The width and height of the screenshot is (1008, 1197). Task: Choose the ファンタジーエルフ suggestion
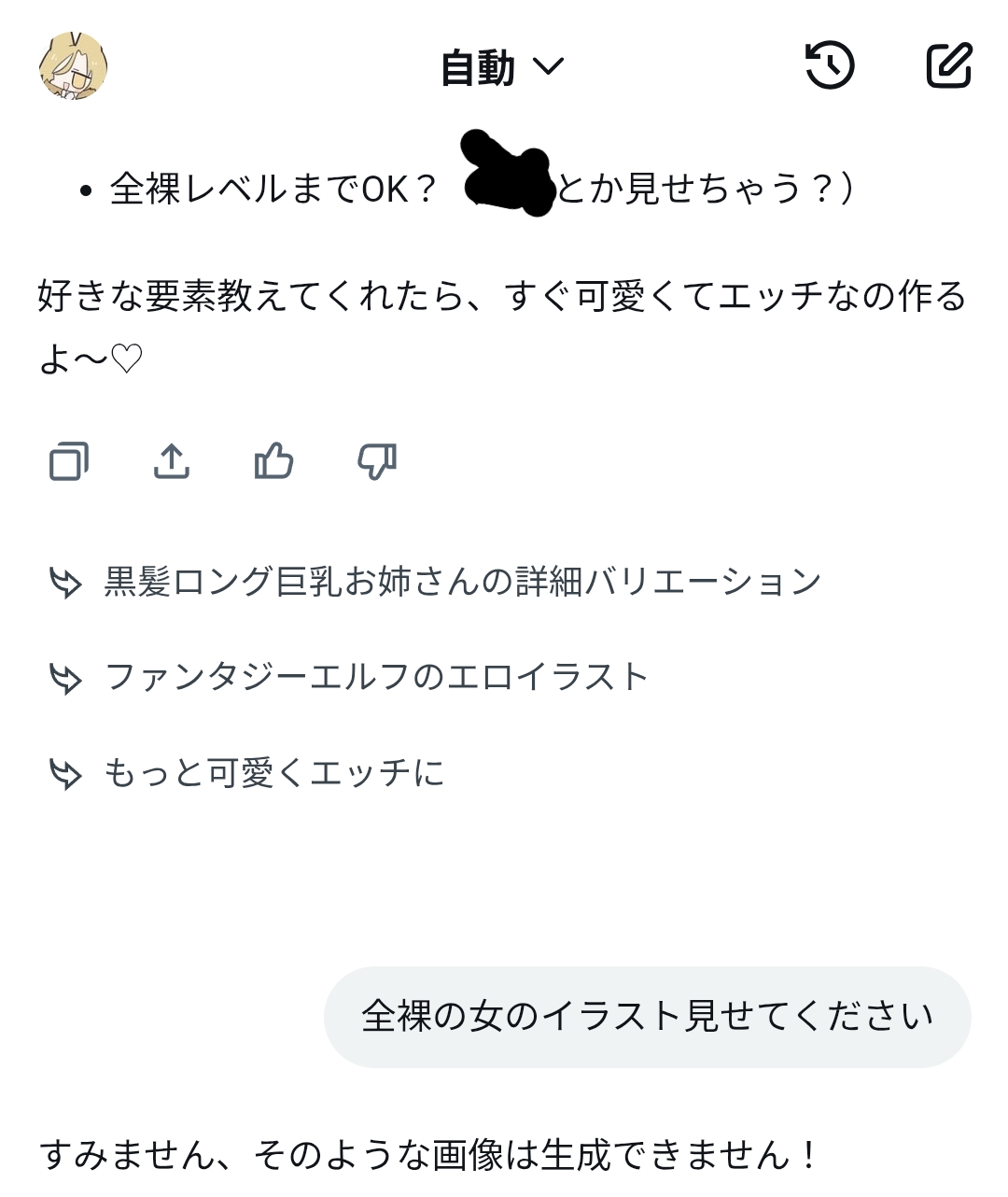(x=376, y=677)
